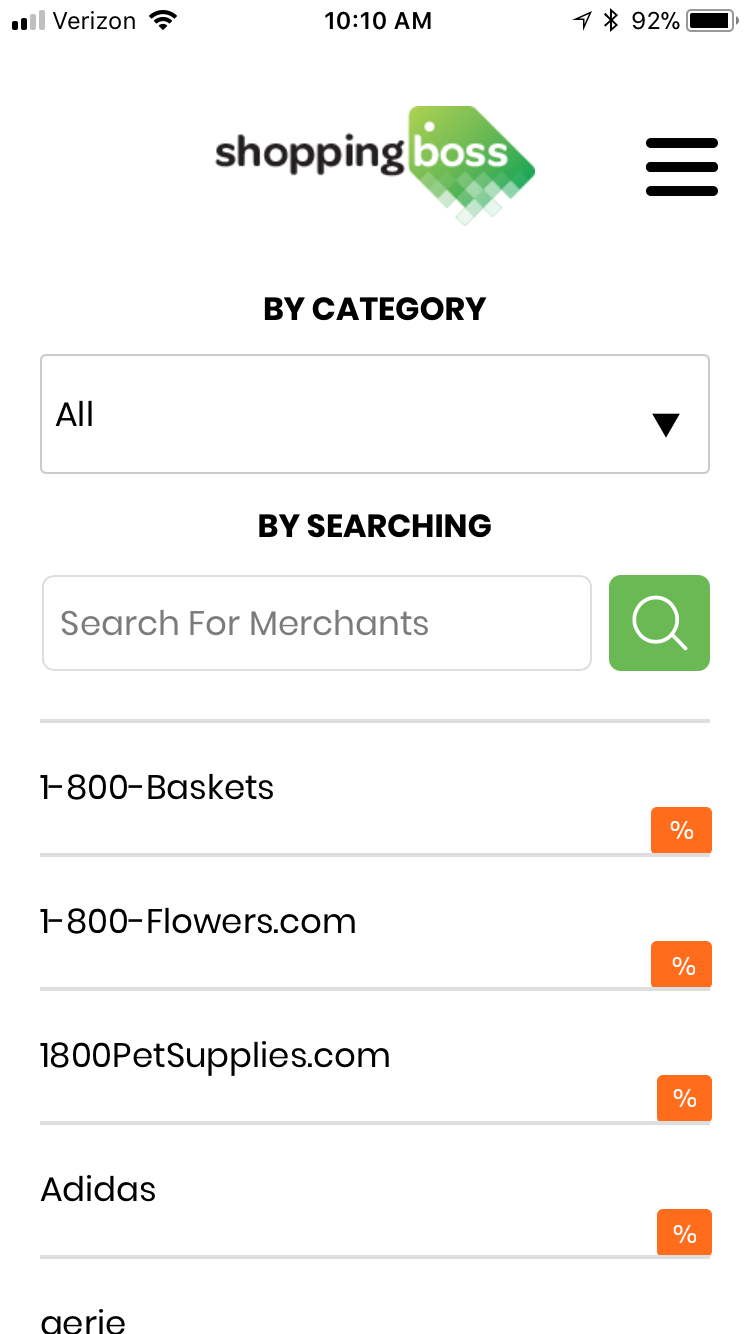Expand the category dropdown showing All
Screen dimensions: 750x1334
(375, 414)
